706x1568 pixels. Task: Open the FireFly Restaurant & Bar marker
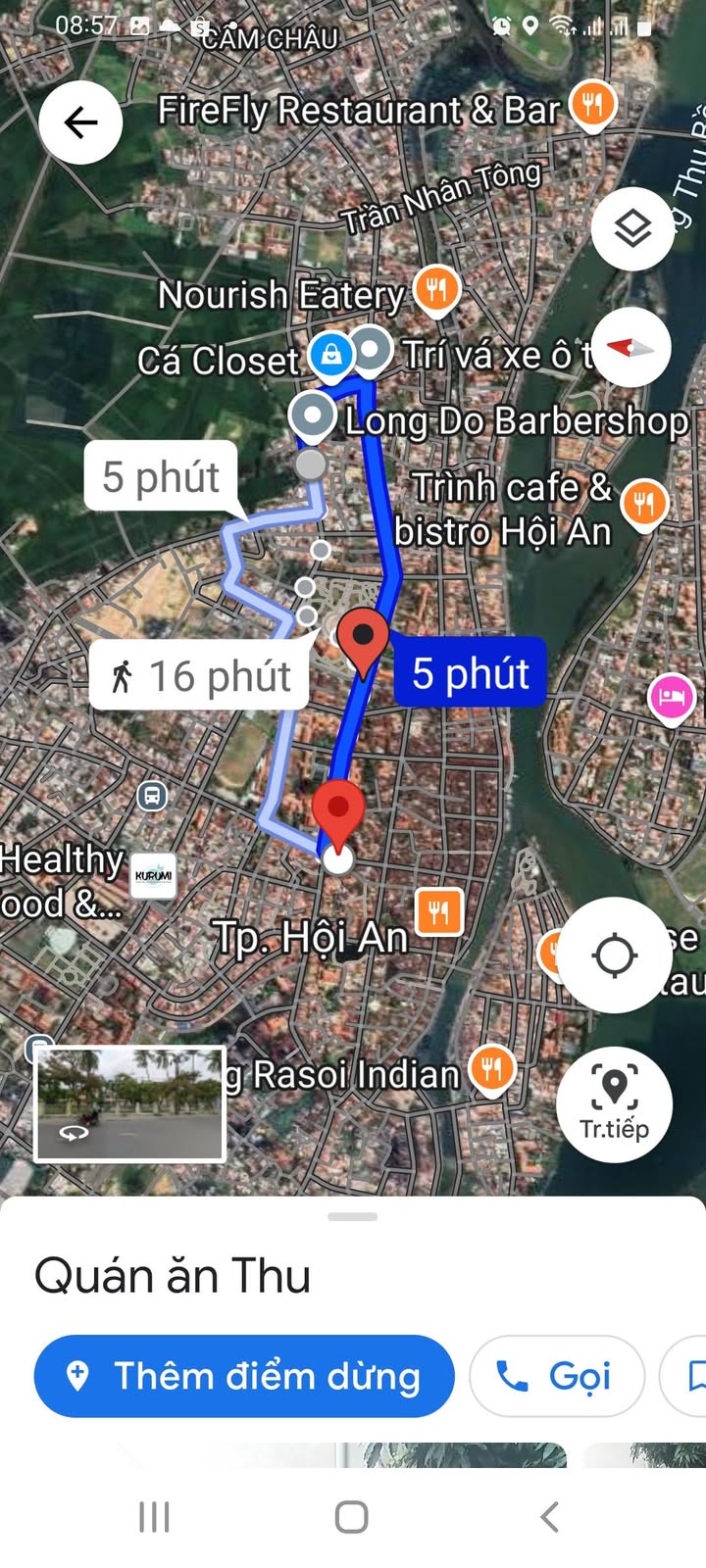(592, 105)
